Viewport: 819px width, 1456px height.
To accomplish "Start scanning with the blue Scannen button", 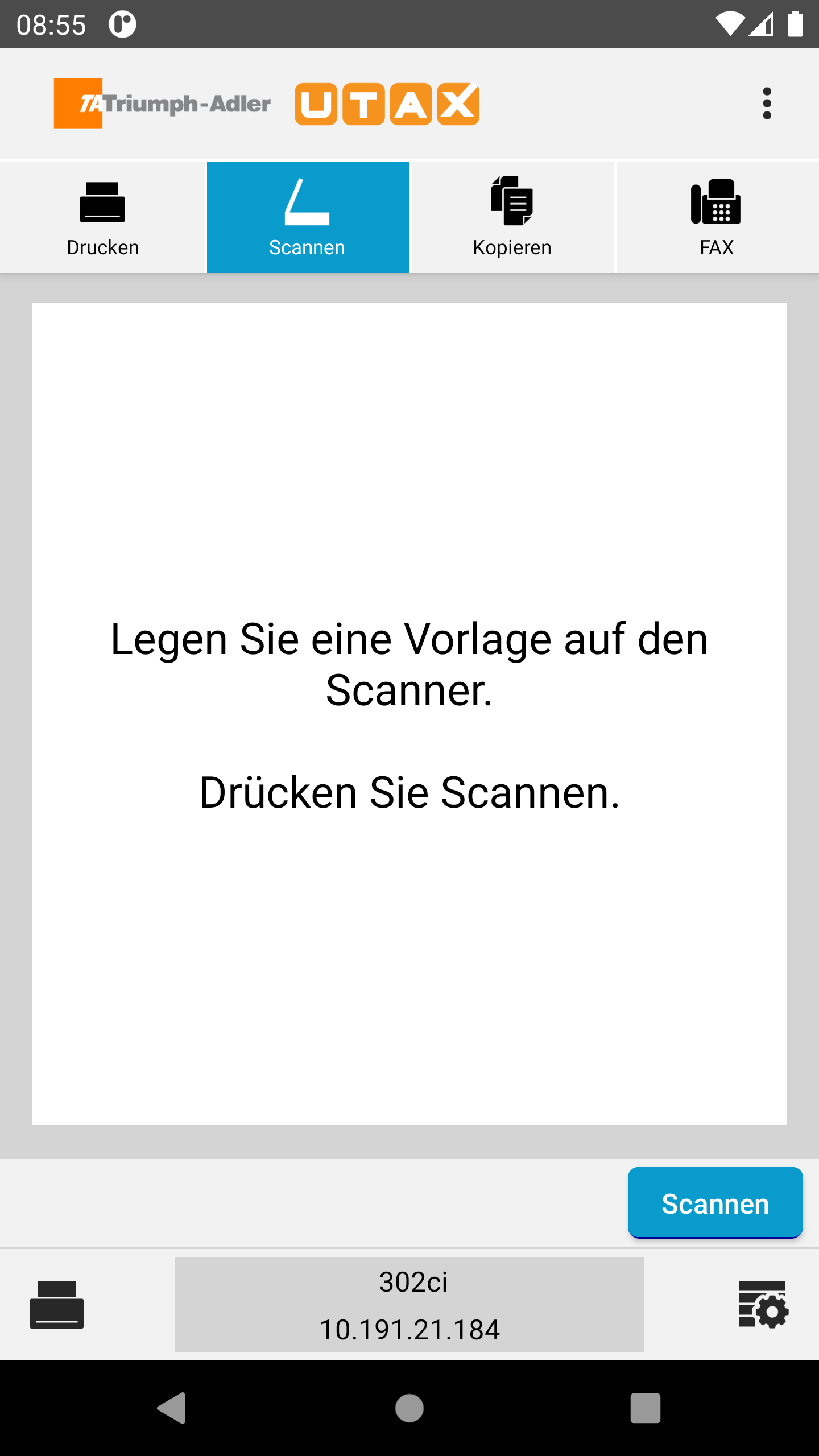I will [x=715, y=1202].
